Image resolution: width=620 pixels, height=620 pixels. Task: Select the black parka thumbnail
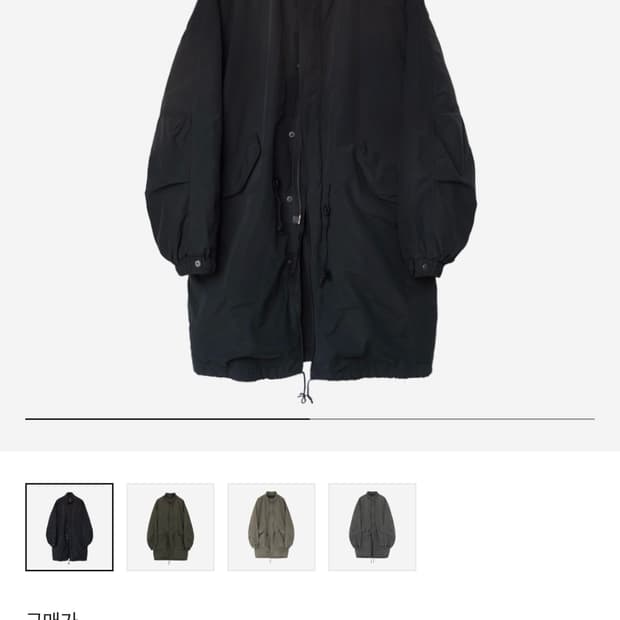[69, 527]
